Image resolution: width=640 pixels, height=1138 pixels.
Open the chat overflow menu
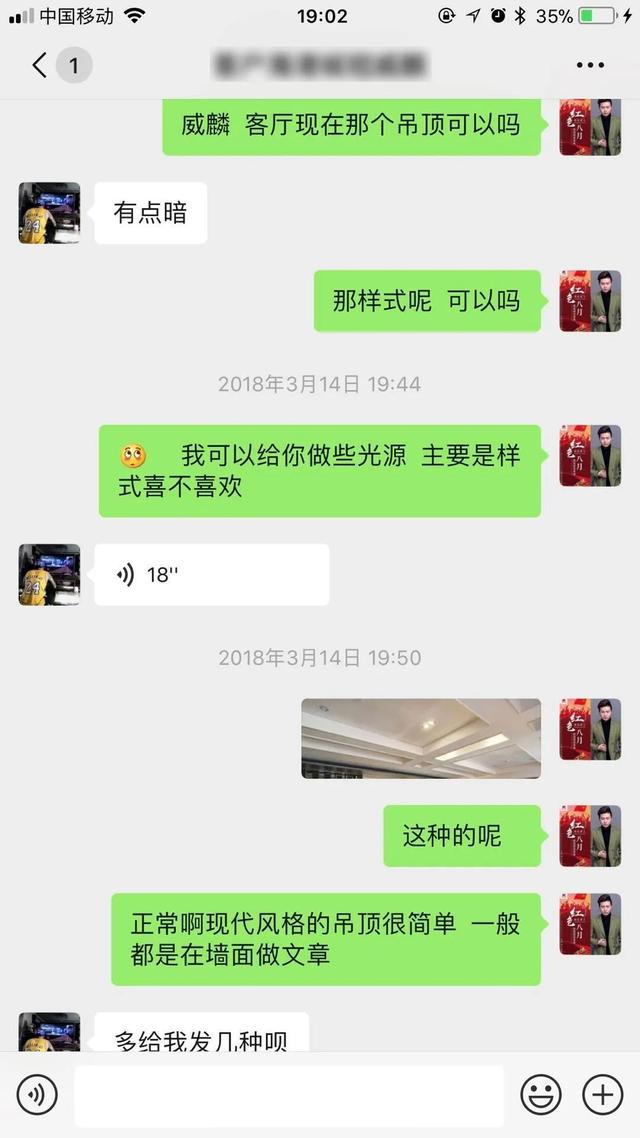pyautogui.click(x=591, y=66)
